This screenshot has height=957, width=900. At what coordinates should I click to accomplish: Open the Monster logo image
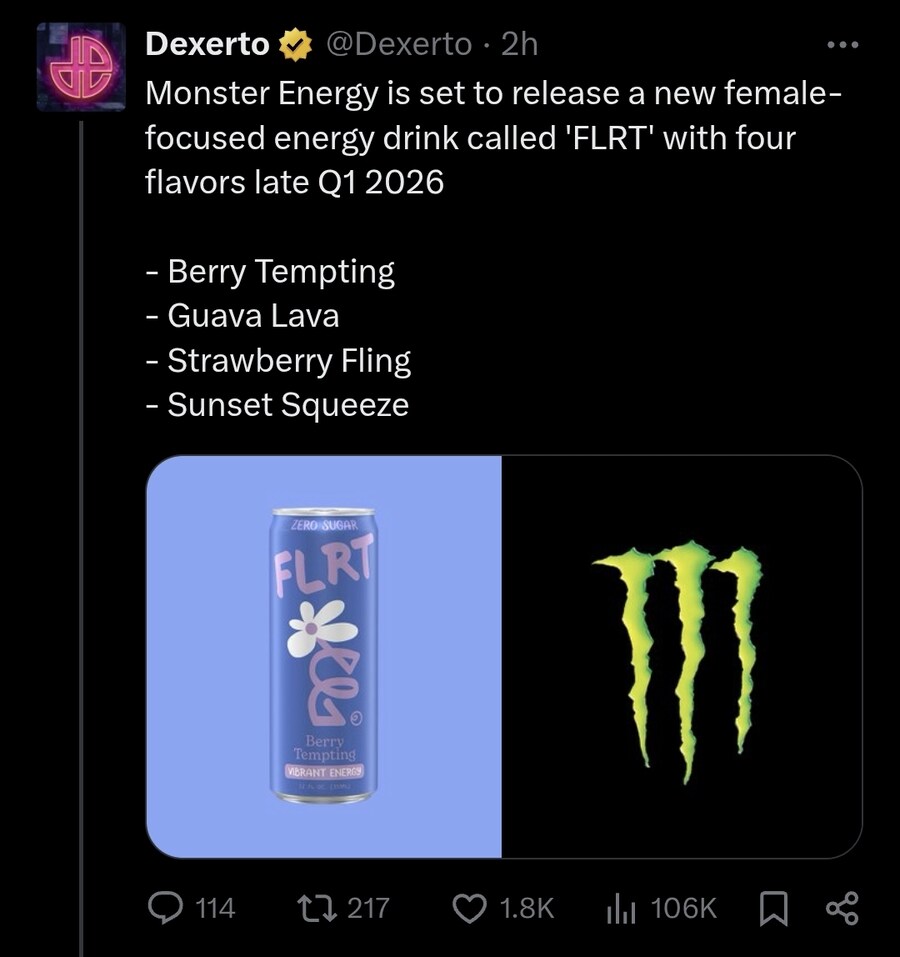coord(681,657)
